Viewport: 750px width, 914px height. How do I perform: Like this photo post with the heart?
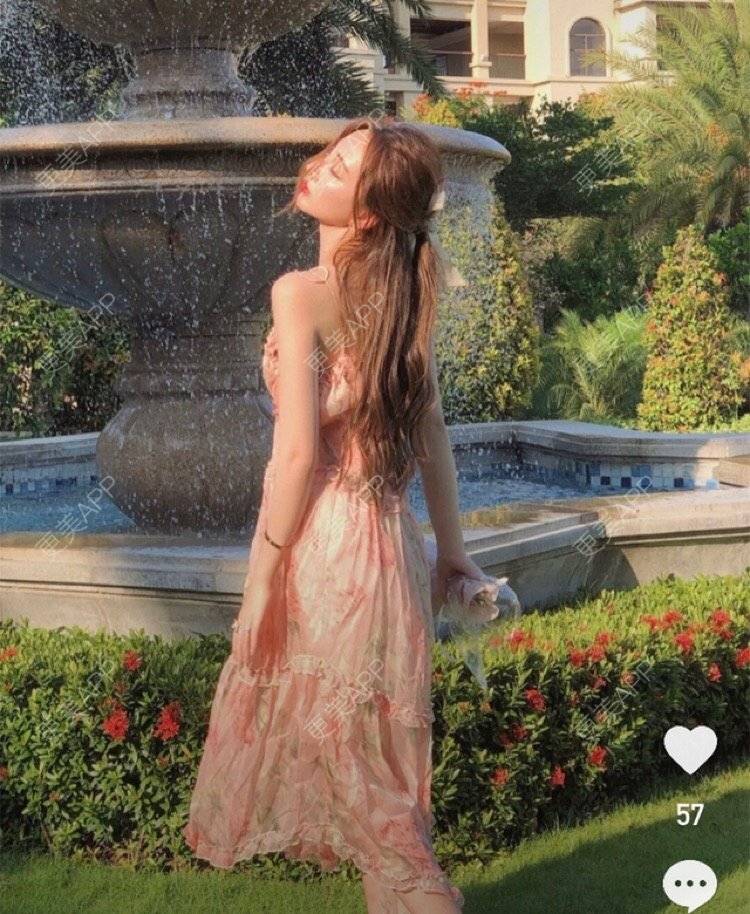690,748
